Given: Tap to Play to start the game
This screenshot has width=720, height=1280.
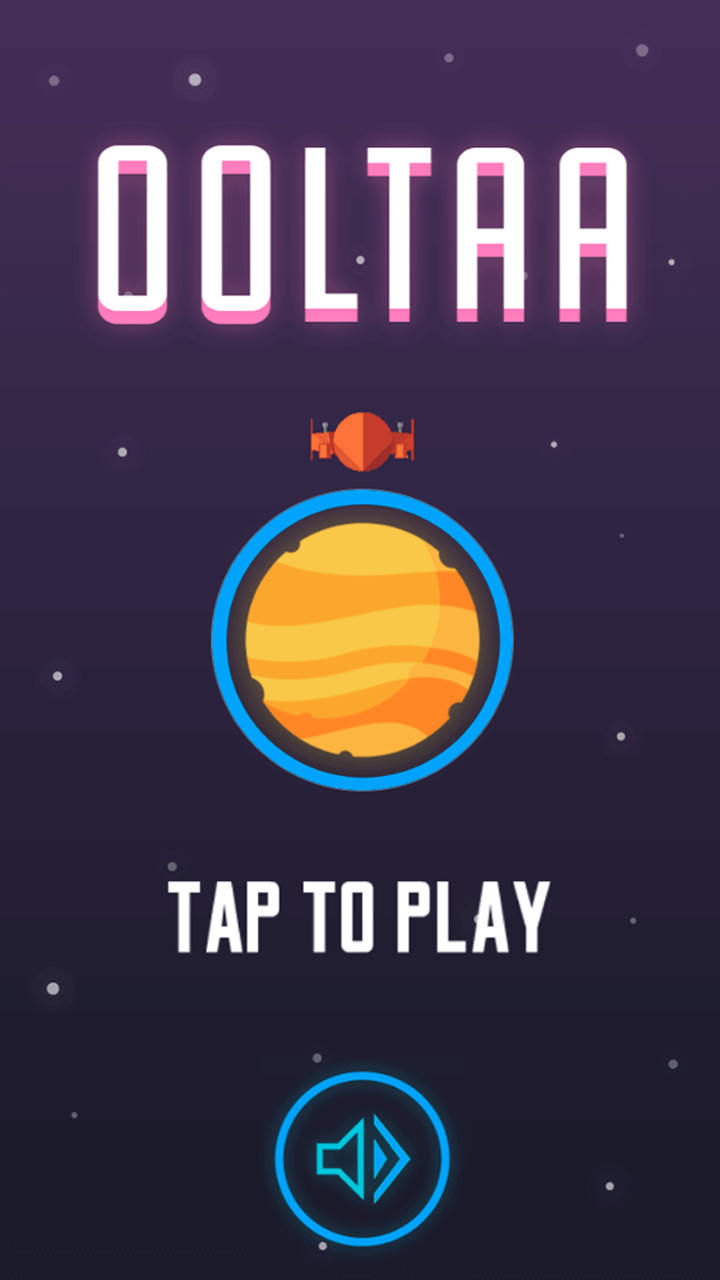Looking at the screenshot, I should click(359, 917).
